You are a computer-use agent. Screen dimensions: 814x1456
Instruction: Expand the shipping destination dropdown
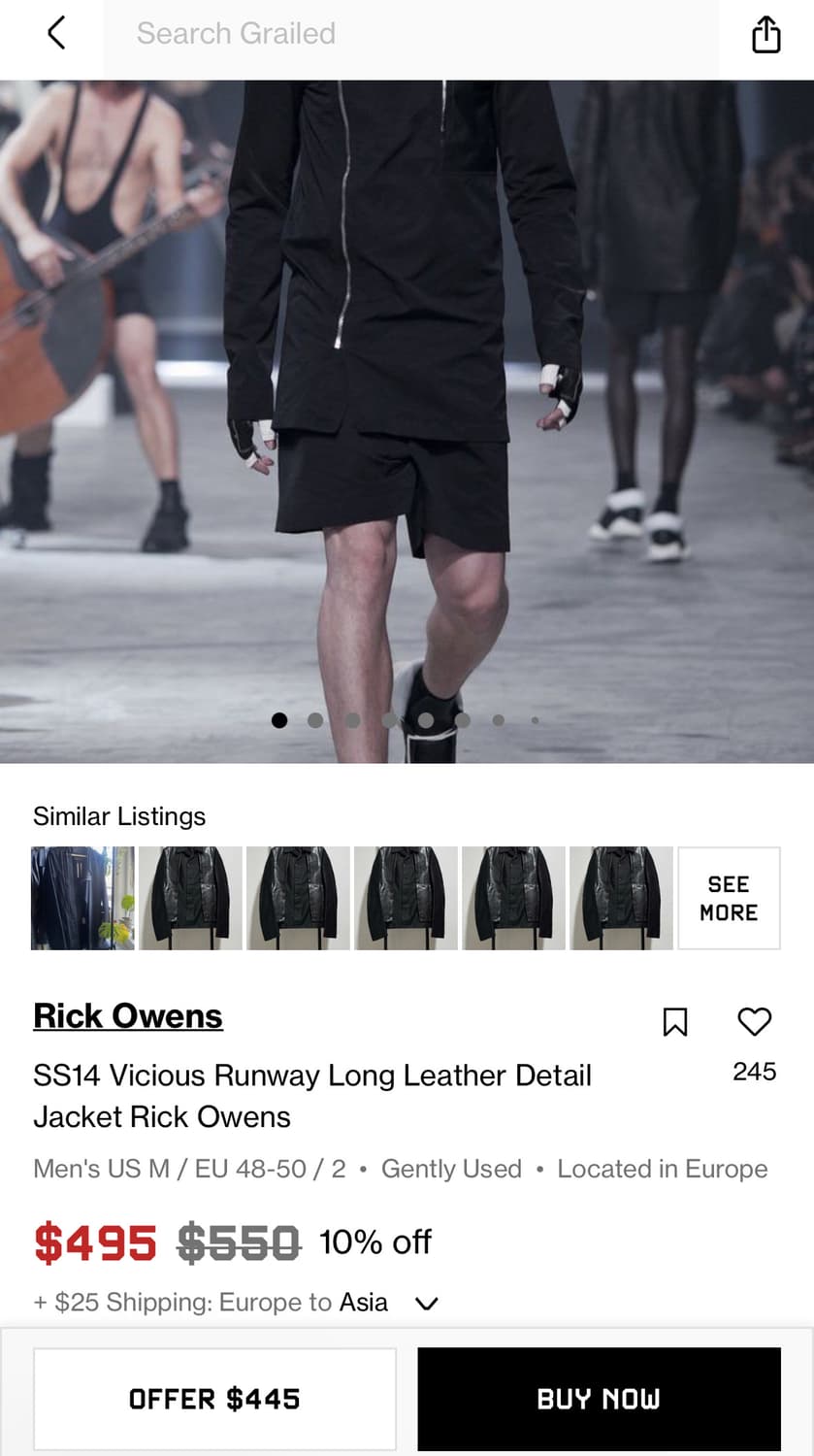[427, 1303]
